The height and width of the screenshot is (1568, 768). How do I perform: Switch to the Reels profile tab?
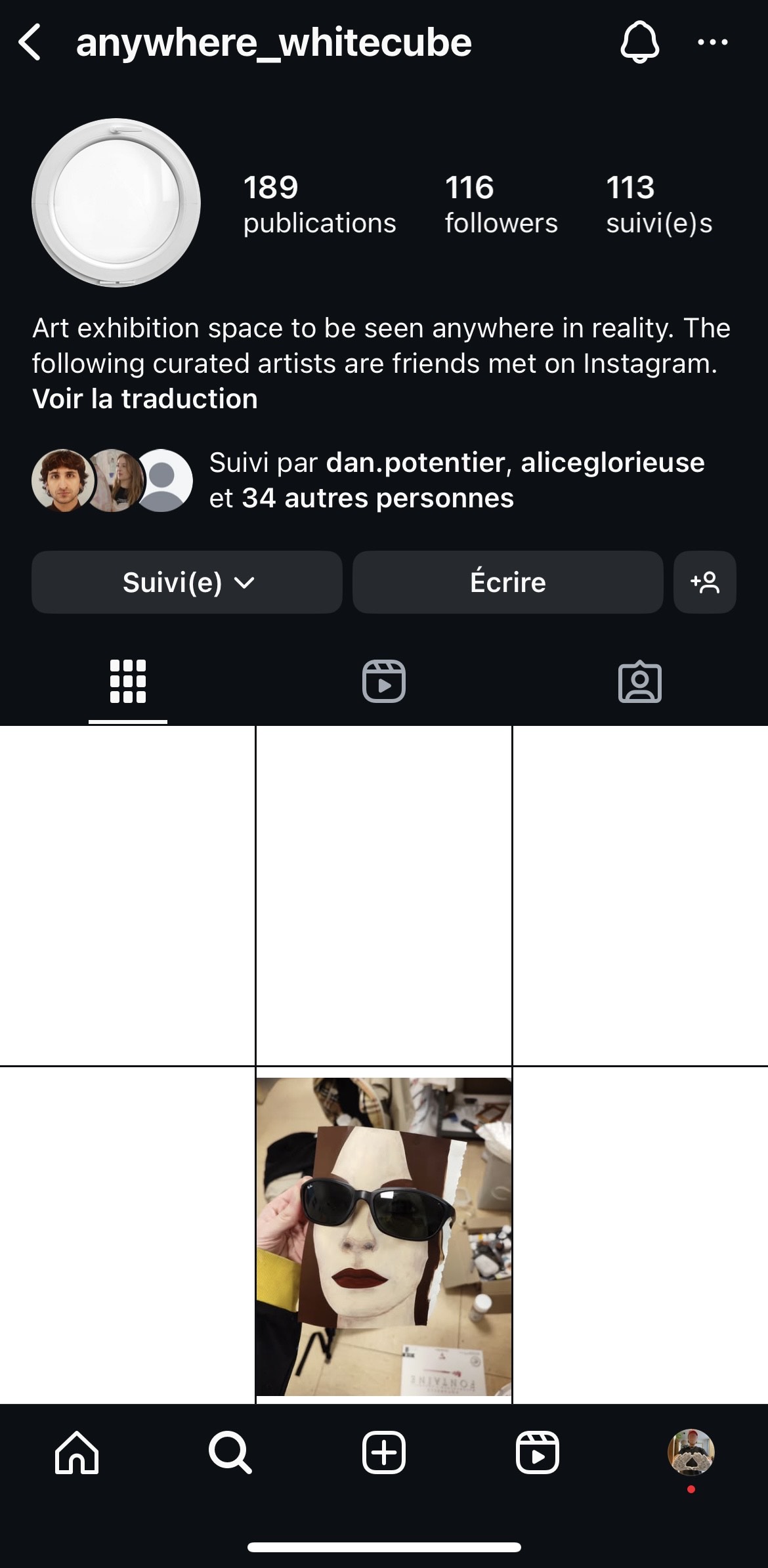coord(384,681)
